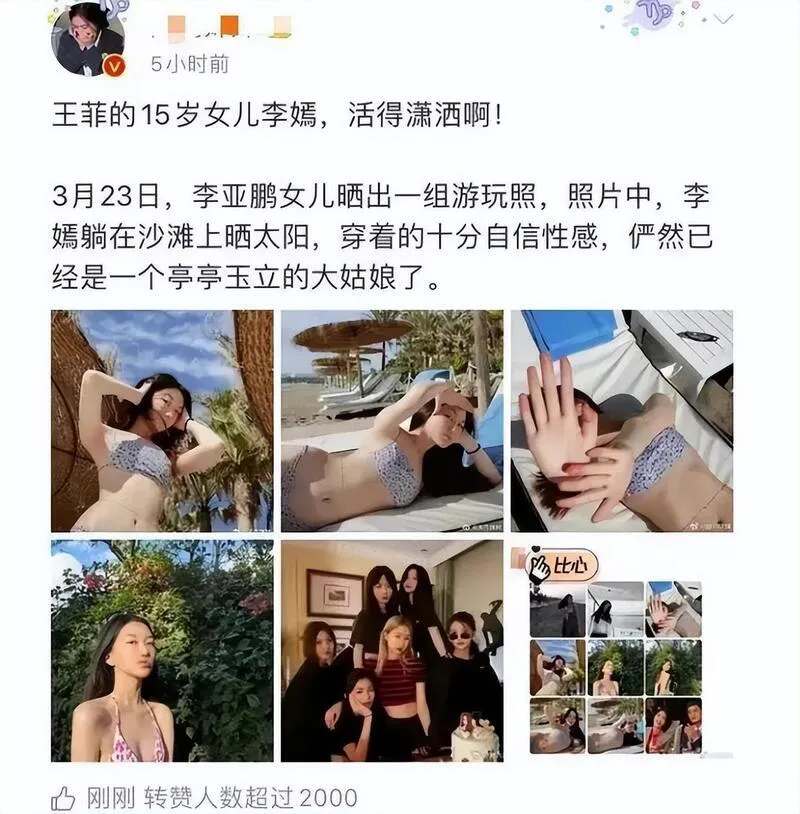
Task: View the group photo with cake
Action: point(392,651)
